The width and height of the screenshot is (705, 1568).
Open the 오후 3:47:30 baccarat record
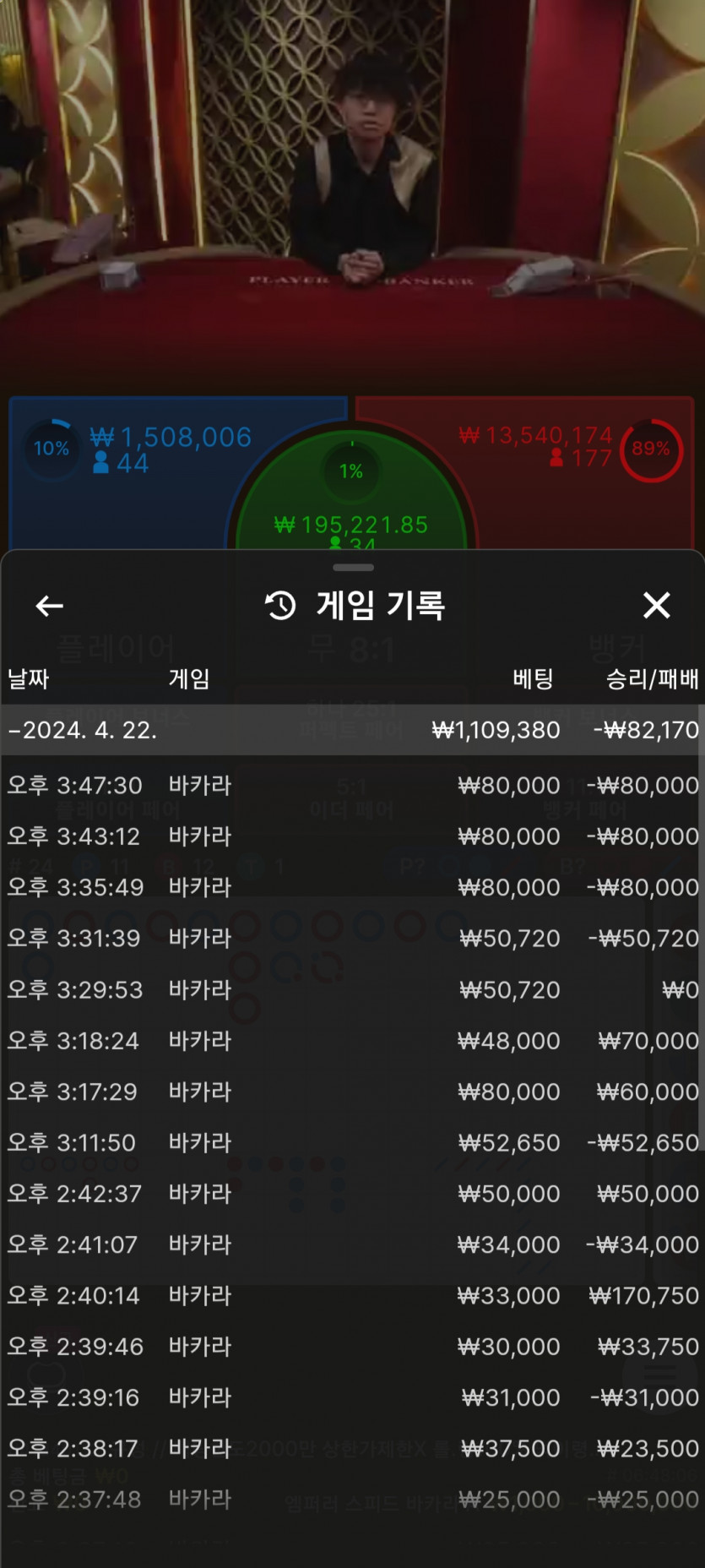tap(352, 786)
